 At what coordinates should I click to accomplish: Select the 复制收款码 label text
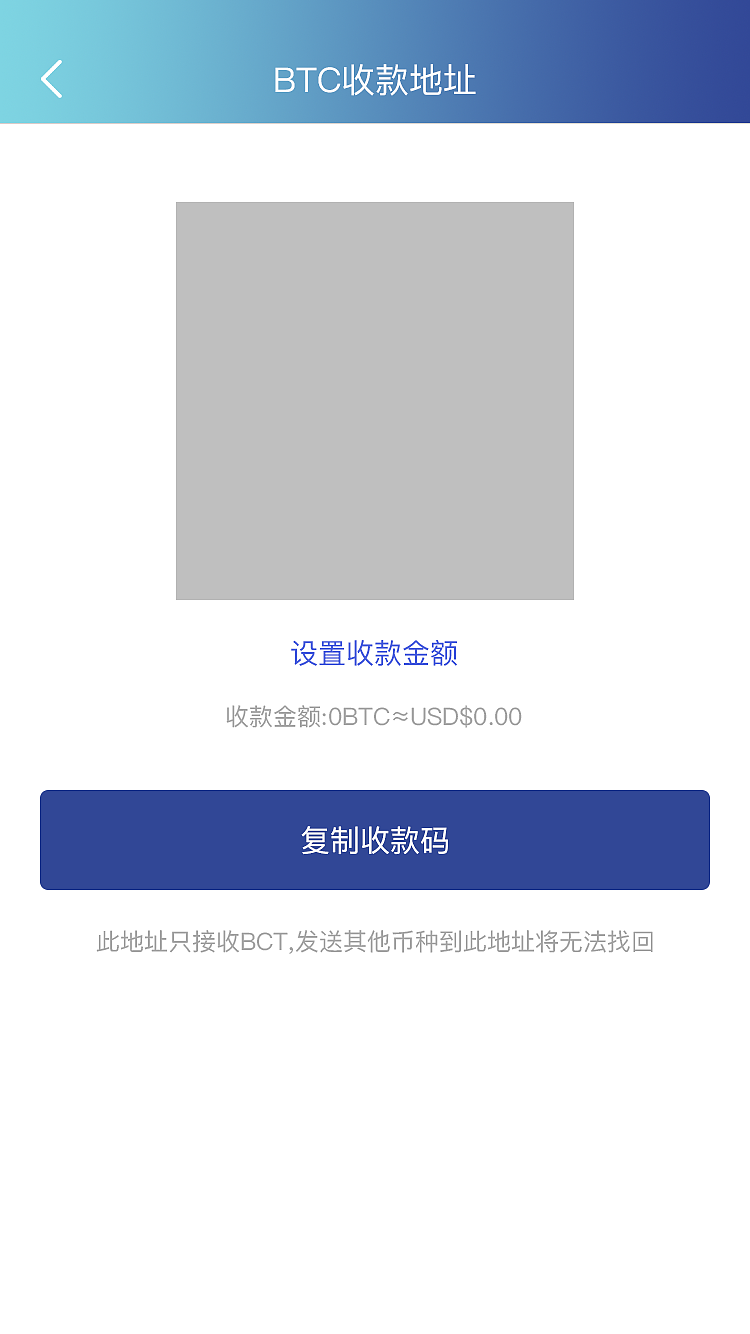pos(375,840)
